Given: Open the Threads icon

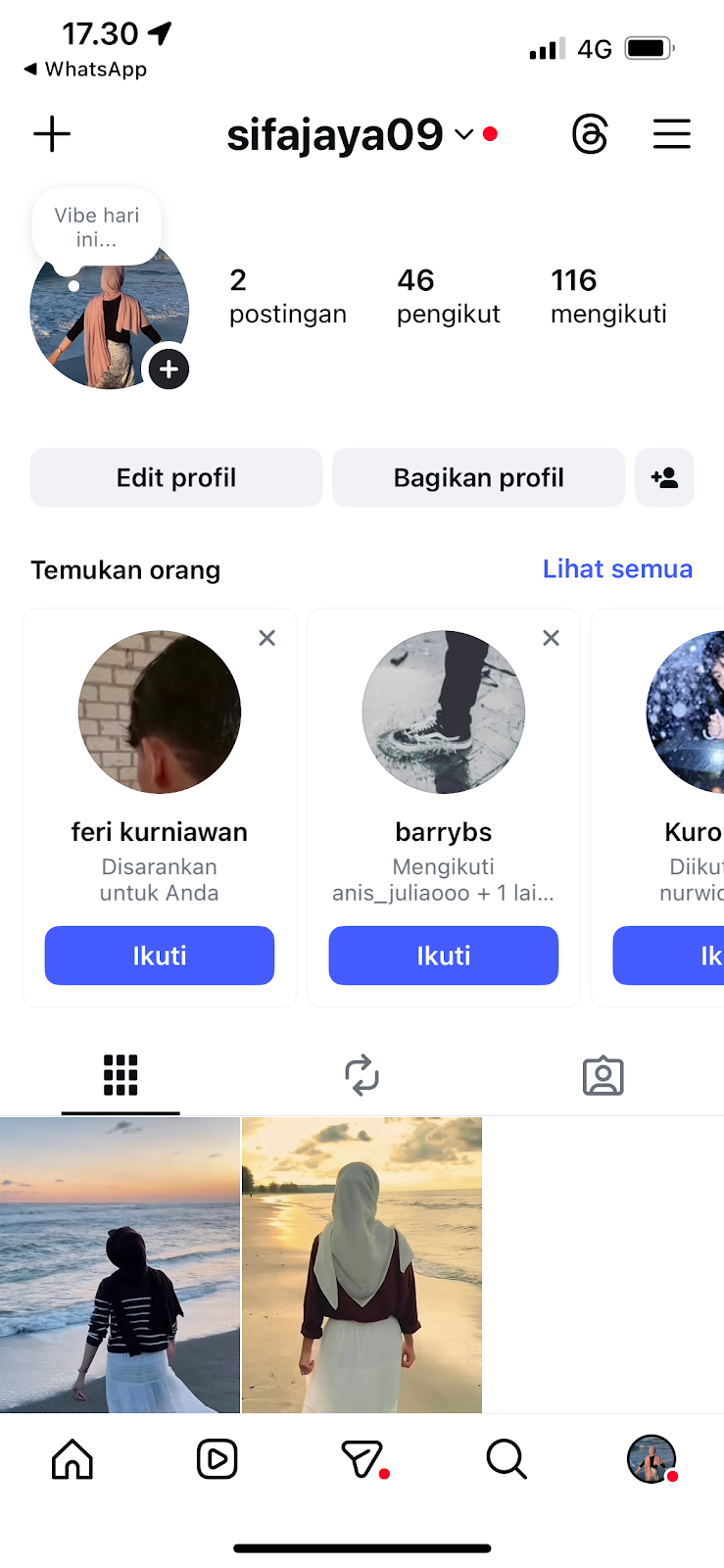Looking at the screenshot, I should click(590, 134).
